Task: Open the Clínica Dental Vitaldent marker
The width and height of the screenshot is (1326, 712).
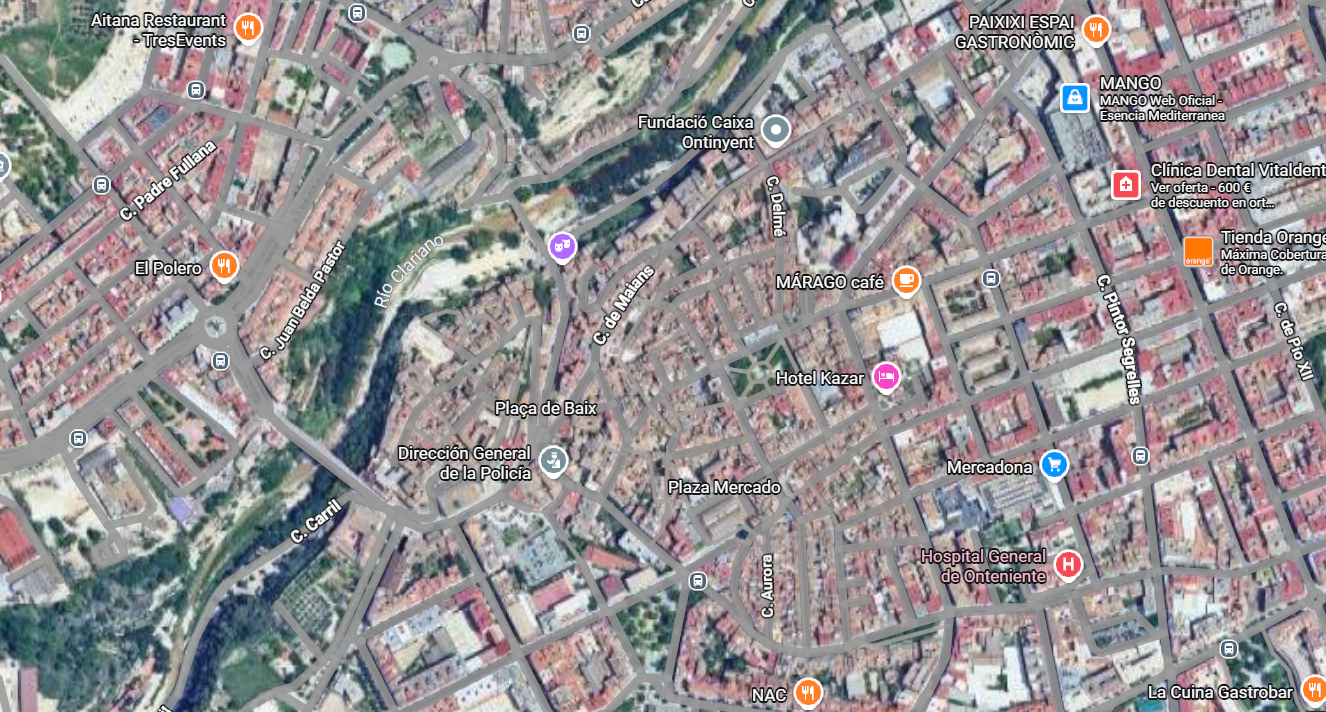Action: click(1126, 184)
